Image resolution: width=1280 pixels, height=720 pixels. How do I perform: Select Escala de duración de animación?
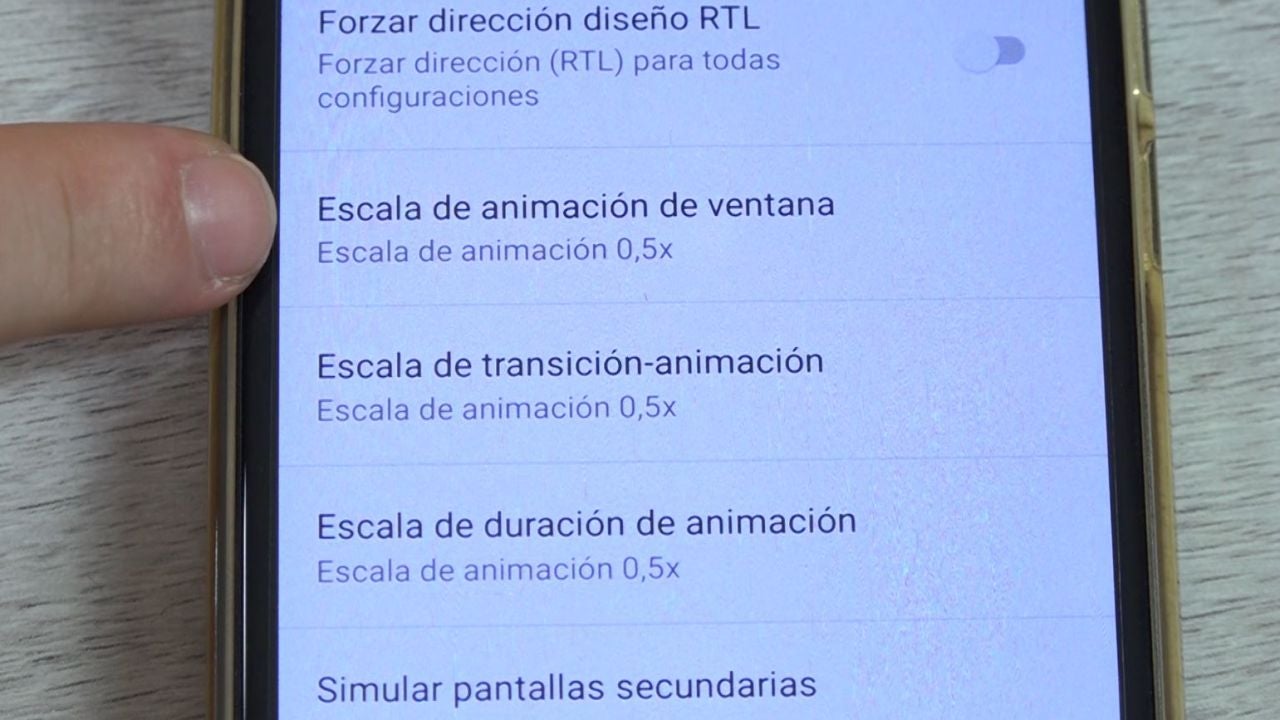[586, 543]
